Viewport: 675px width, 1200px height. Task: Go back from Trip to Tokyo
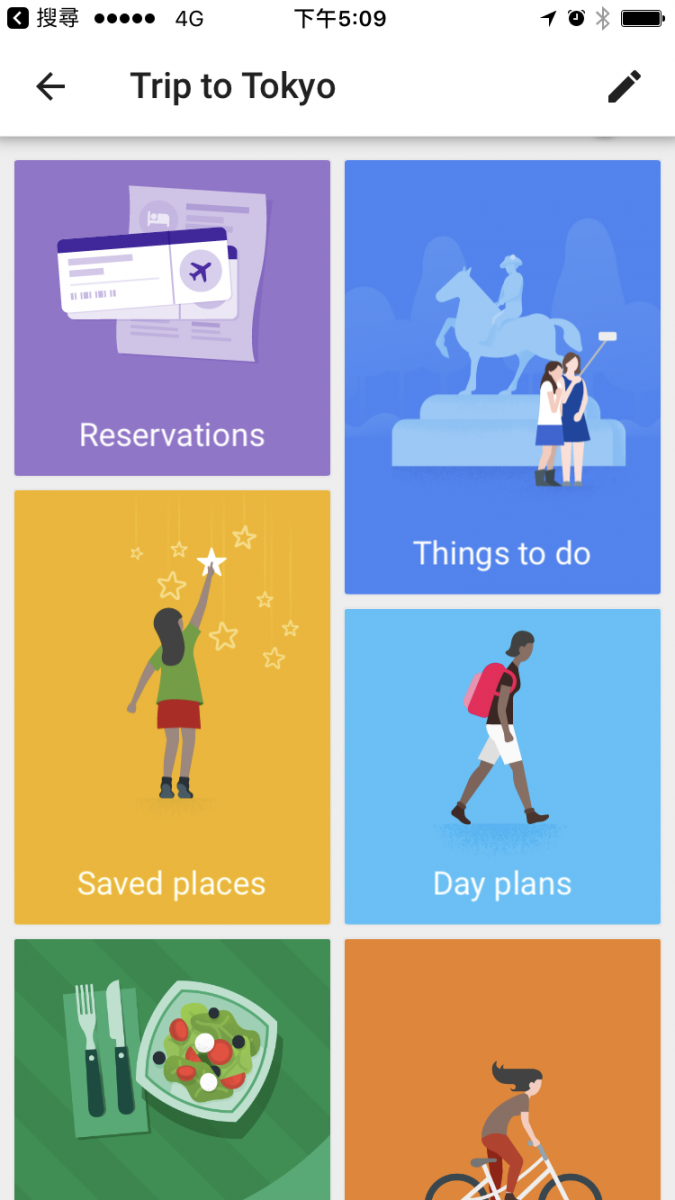point(50,87)
